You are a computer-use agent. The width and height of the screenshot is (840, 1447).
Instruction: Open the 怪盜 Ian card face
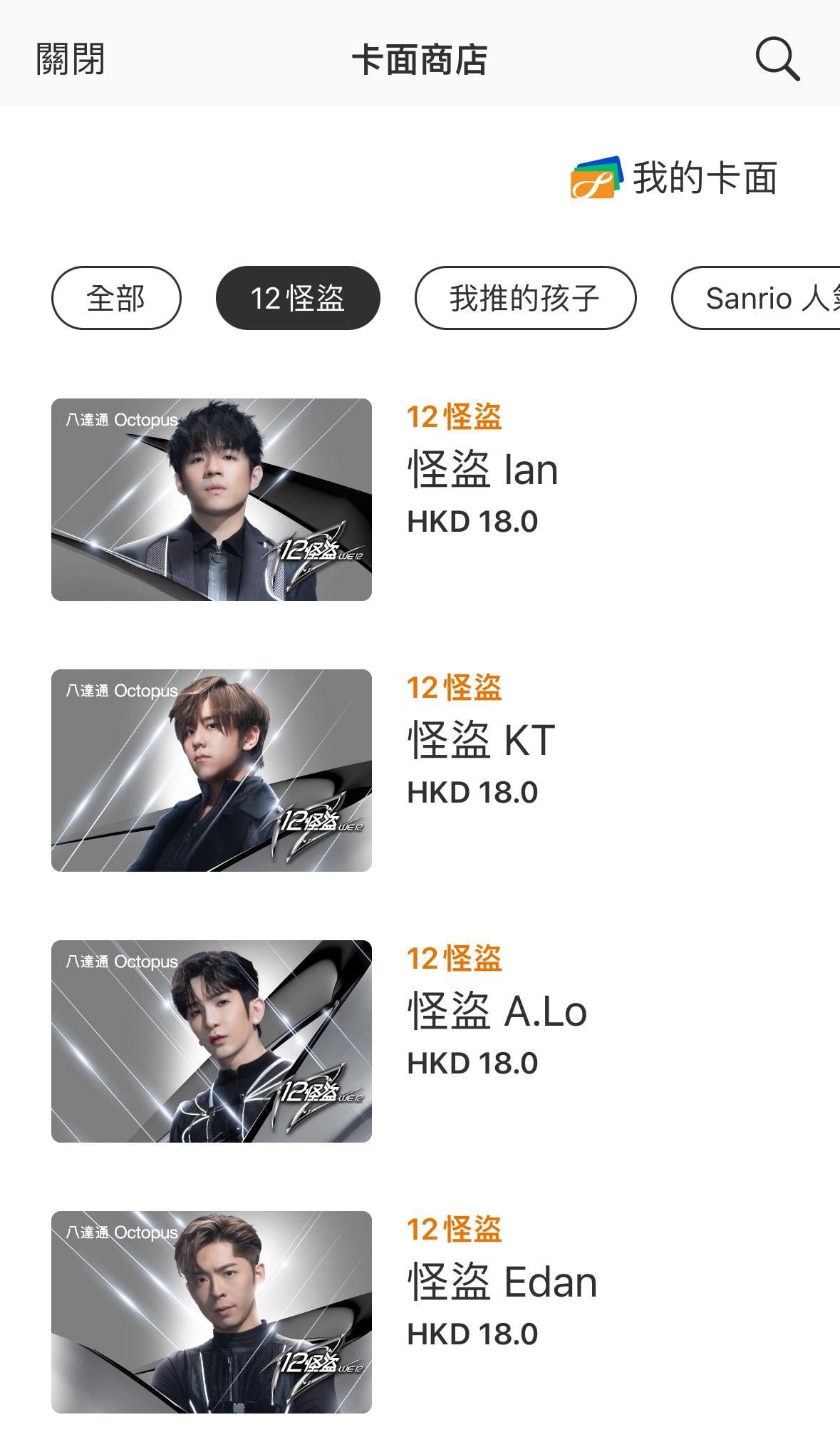click(212, 499)
